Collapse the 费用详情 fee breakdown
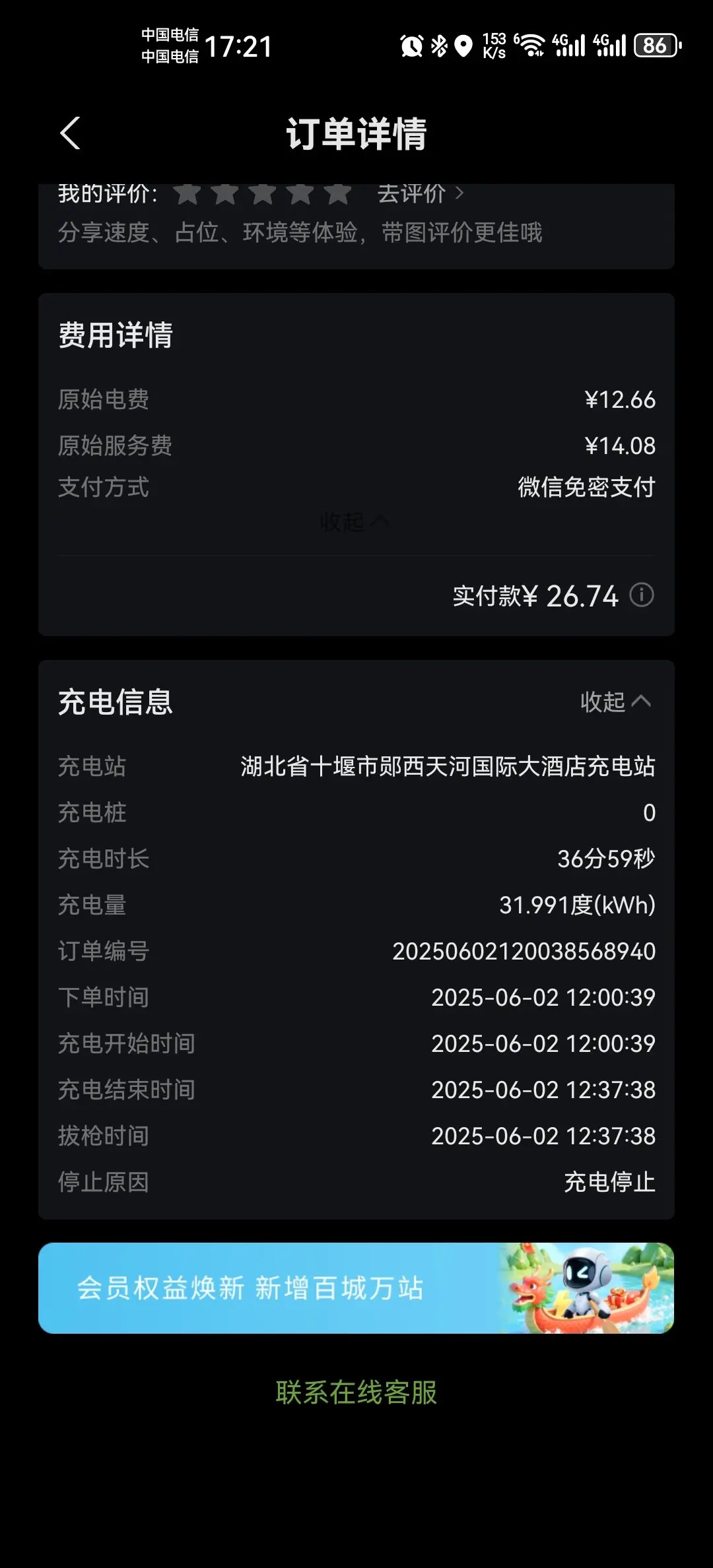The image size is (713, 1568). (x=354, y=521)
